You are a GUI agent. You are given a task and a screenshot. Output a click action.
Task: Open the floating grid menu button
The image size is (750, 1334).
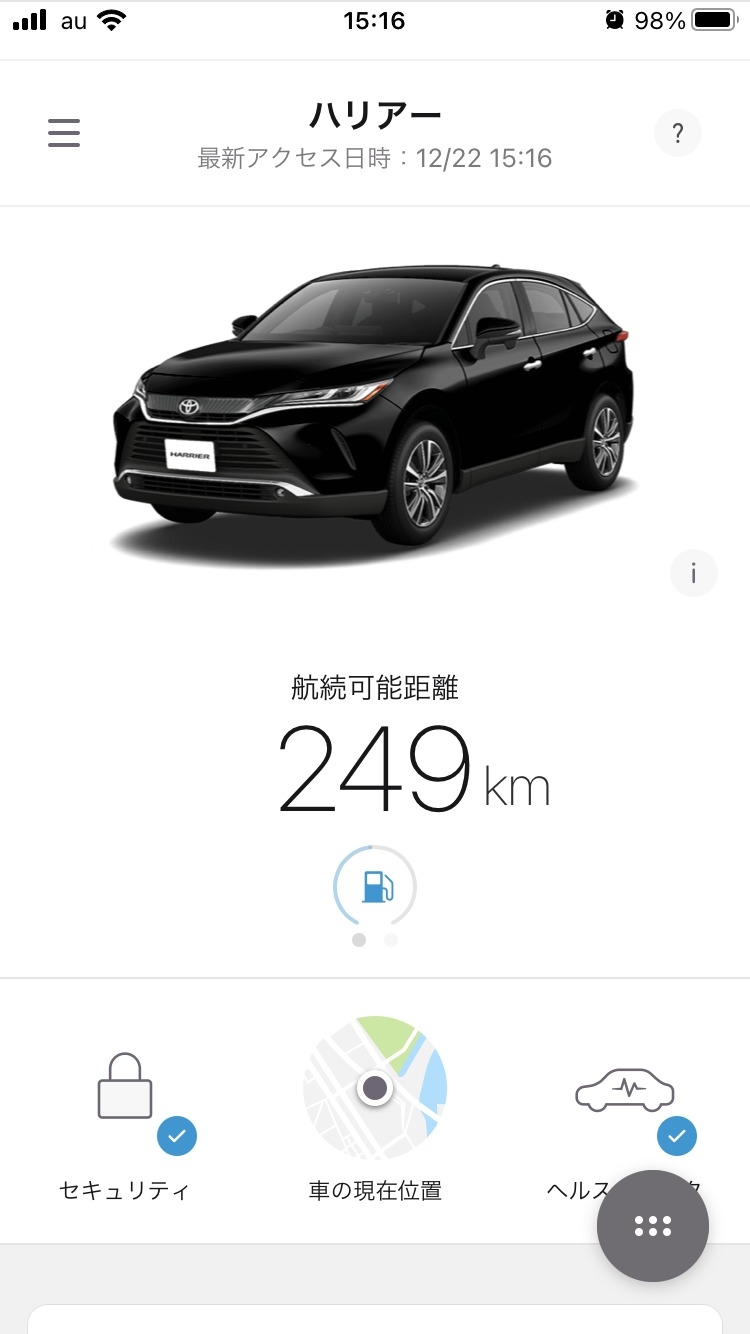coord(653,1225)
